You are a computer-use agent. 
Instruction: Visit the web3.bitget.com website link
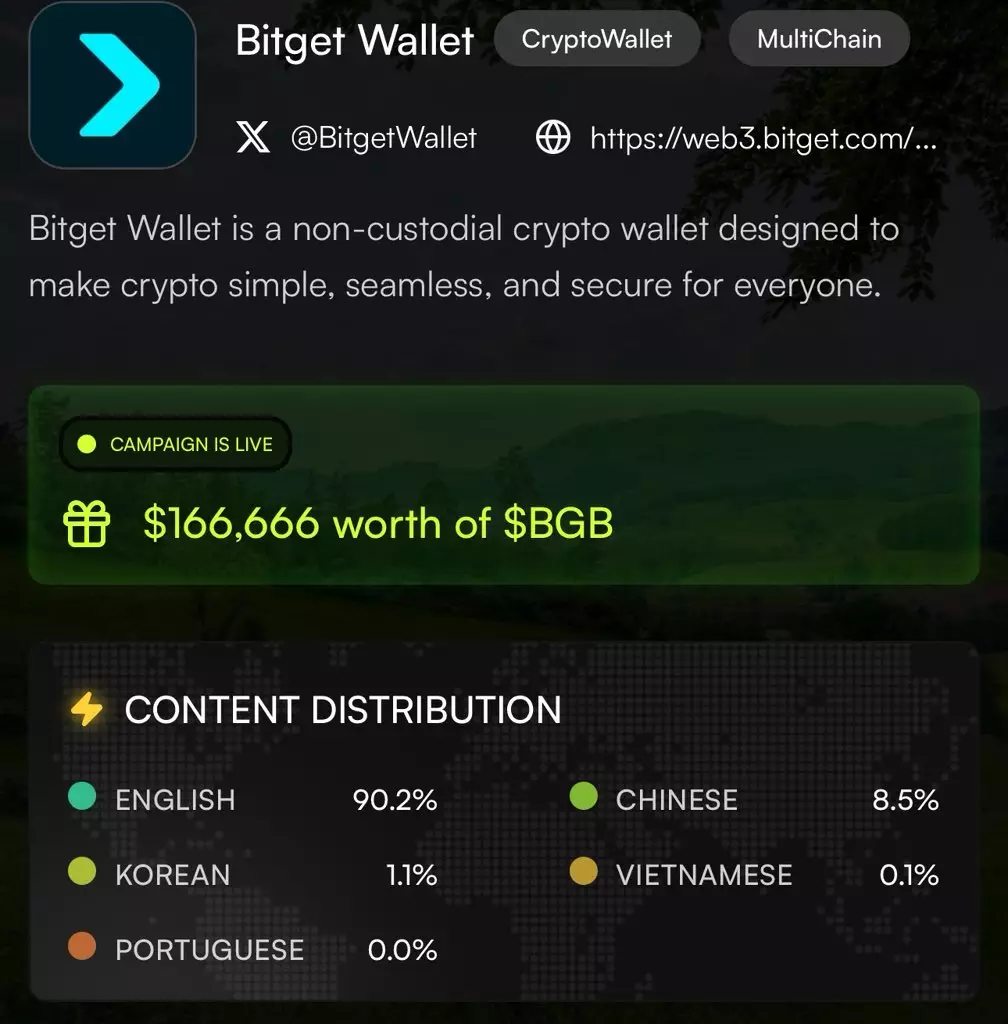click(762, 138)
